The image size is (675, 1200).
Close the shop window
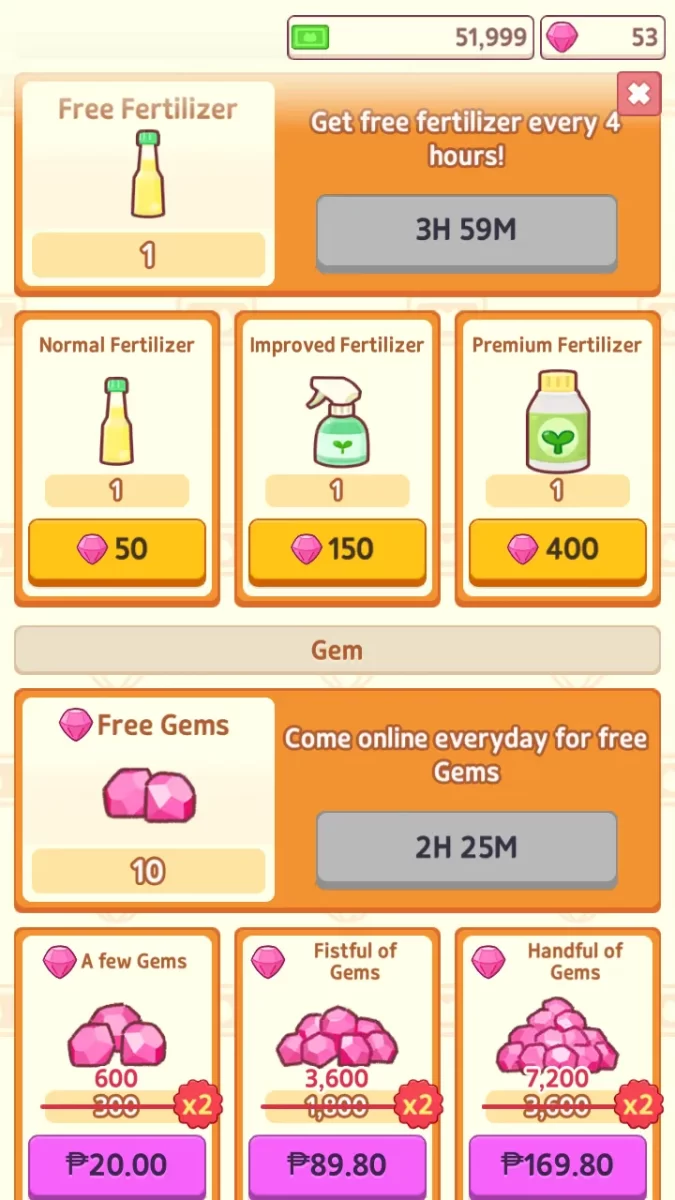[639, 95]
